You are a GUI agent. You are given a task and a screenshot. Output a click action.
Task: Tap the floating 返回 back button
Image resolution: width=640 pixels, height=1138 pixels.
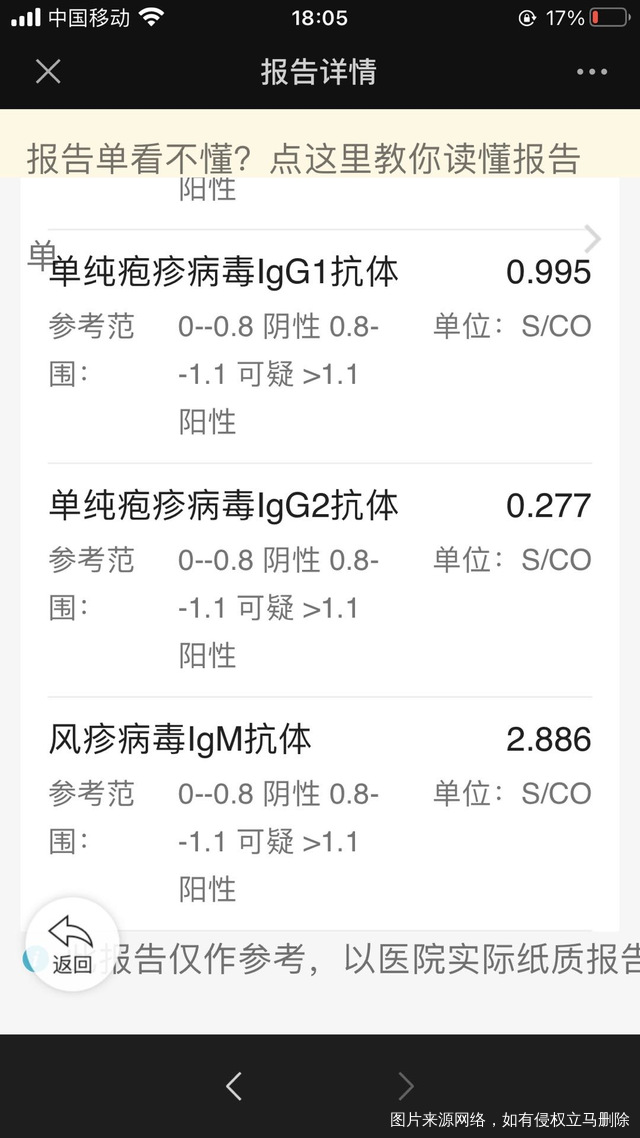[x=72, y=944]
